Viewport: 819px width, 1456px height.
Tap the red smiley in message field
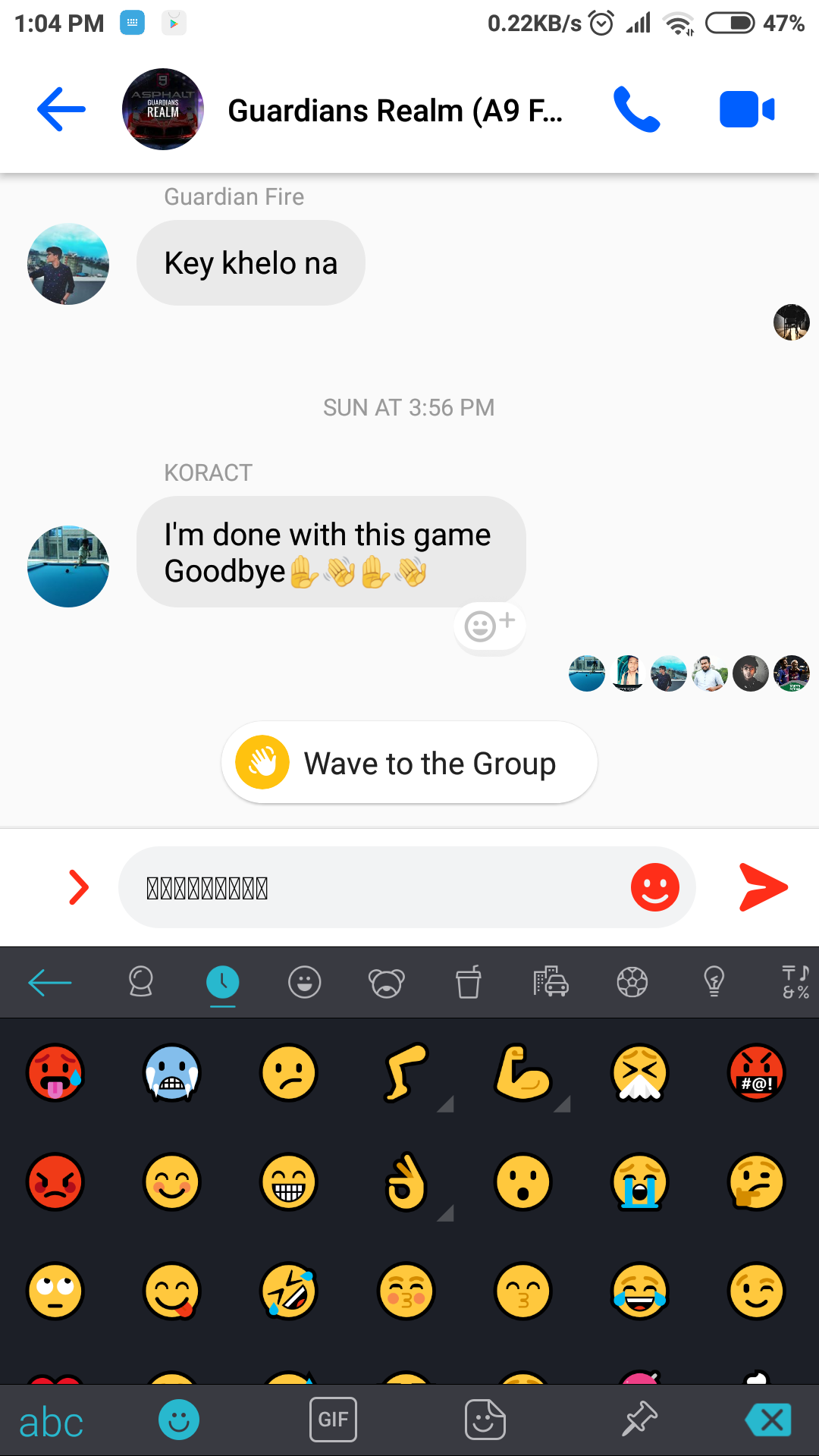[x=655, y=886]
